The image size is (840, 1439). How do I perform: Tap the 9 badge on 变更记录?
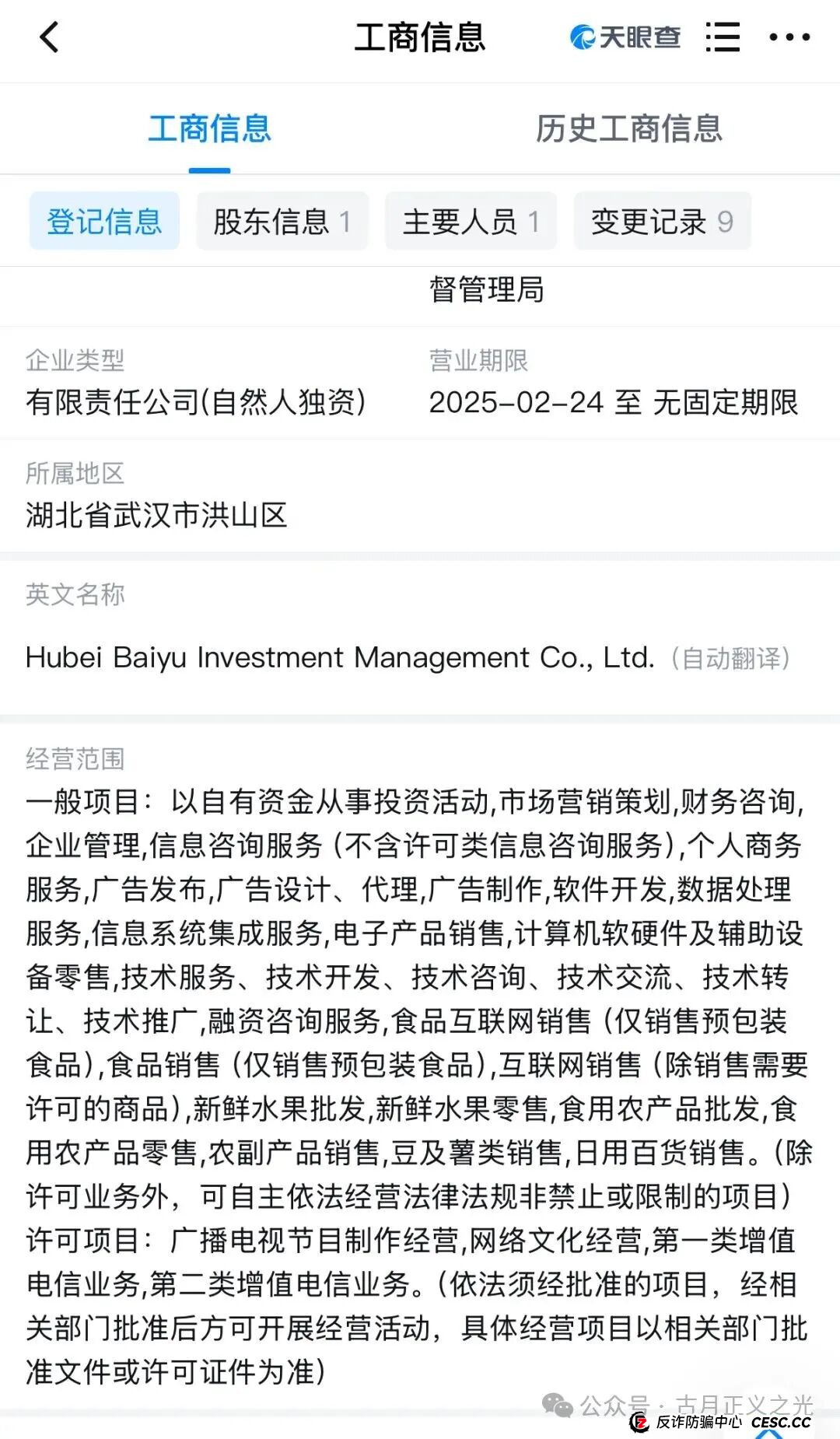(725, 220)
